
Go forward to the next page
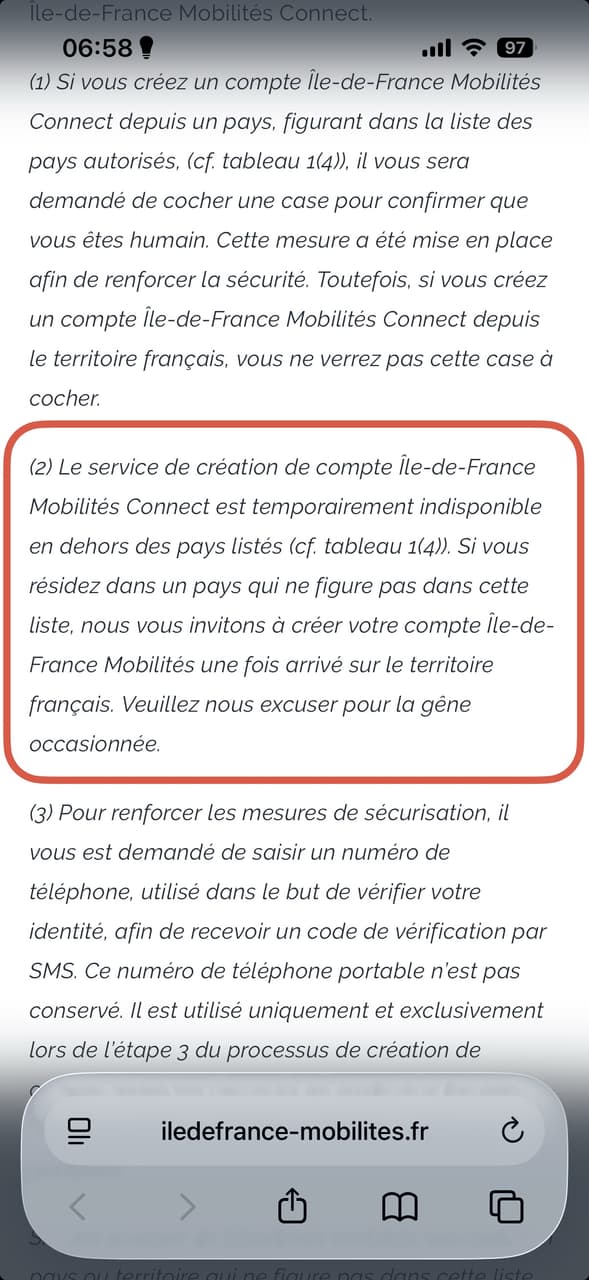(x=186, y=1207)
